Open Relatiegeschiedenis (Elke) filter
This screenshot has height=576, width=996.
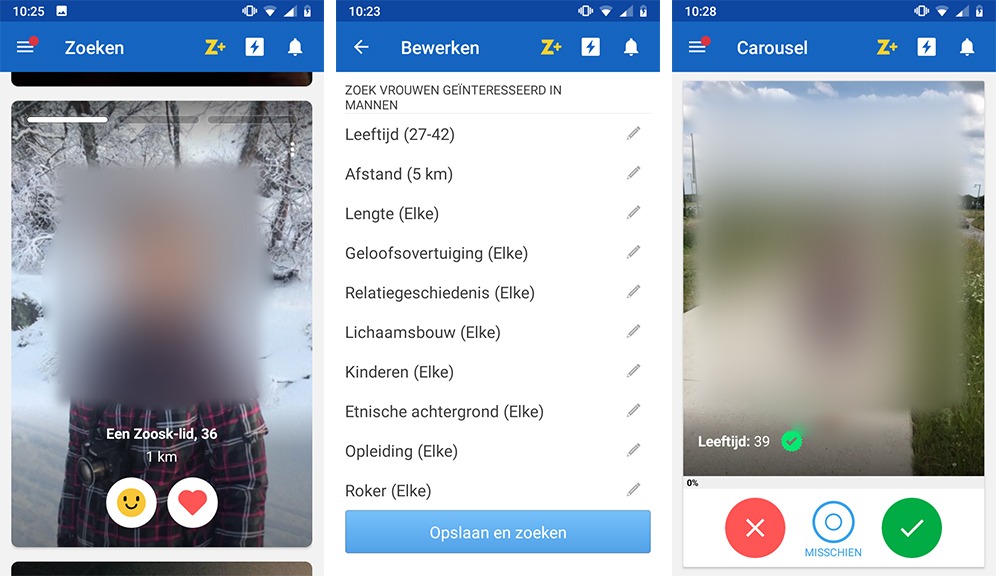click(633, 293)
